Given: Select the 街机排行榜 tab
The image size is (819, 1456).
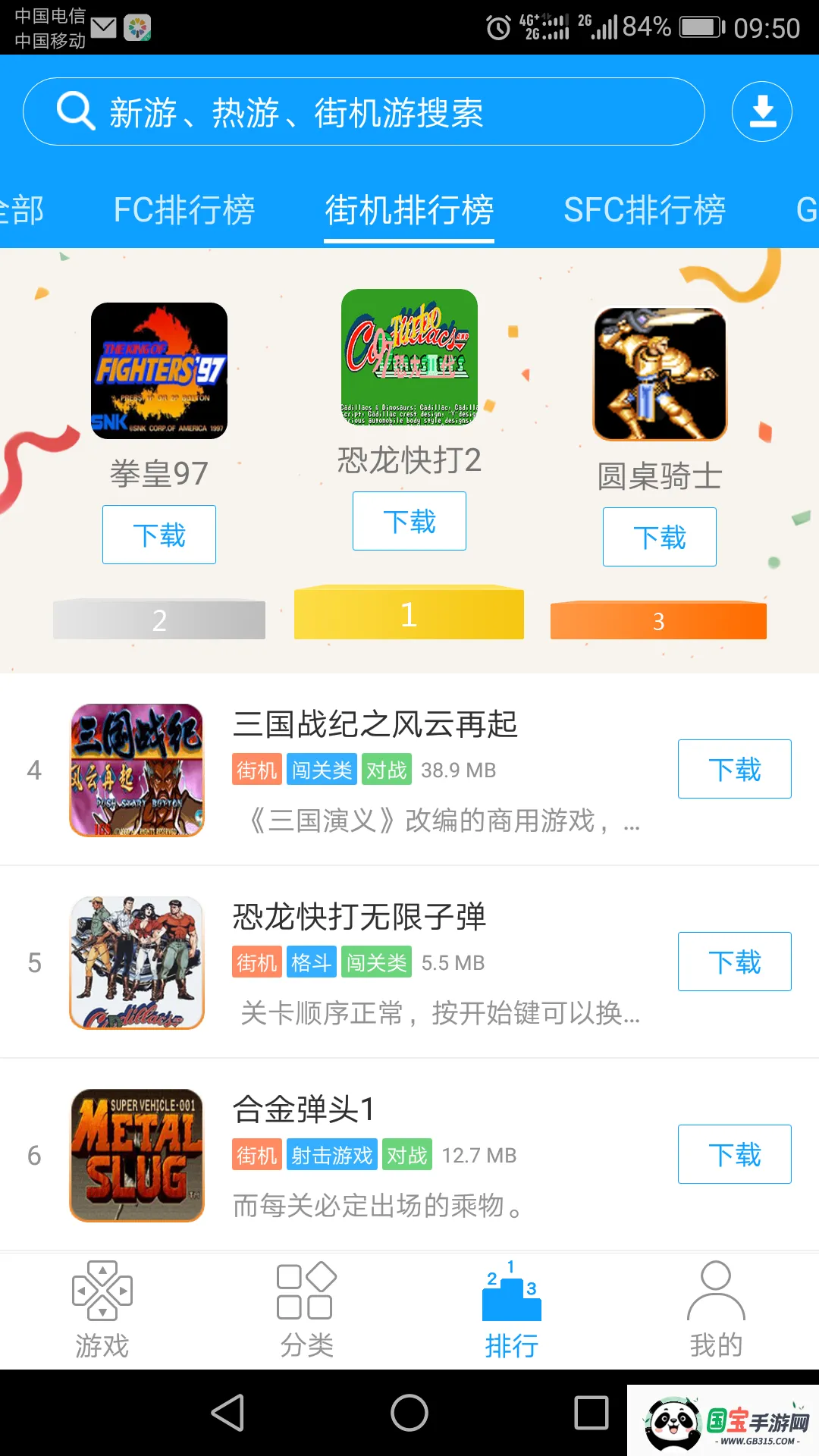Looking at the screenshot, I should [409, 210].
